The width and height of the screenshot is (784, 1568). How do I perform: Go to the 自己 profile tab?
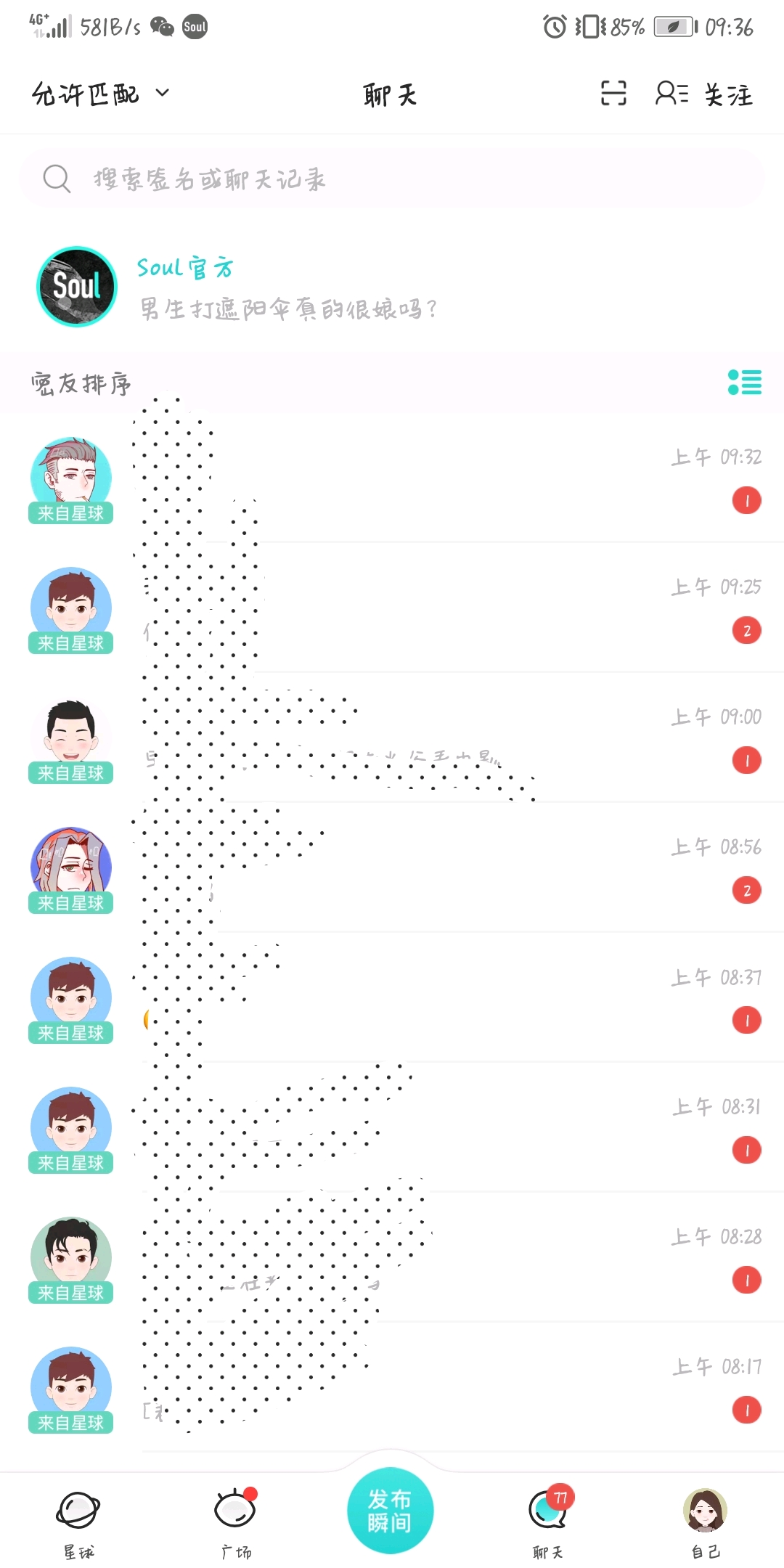pos(705,1523)
